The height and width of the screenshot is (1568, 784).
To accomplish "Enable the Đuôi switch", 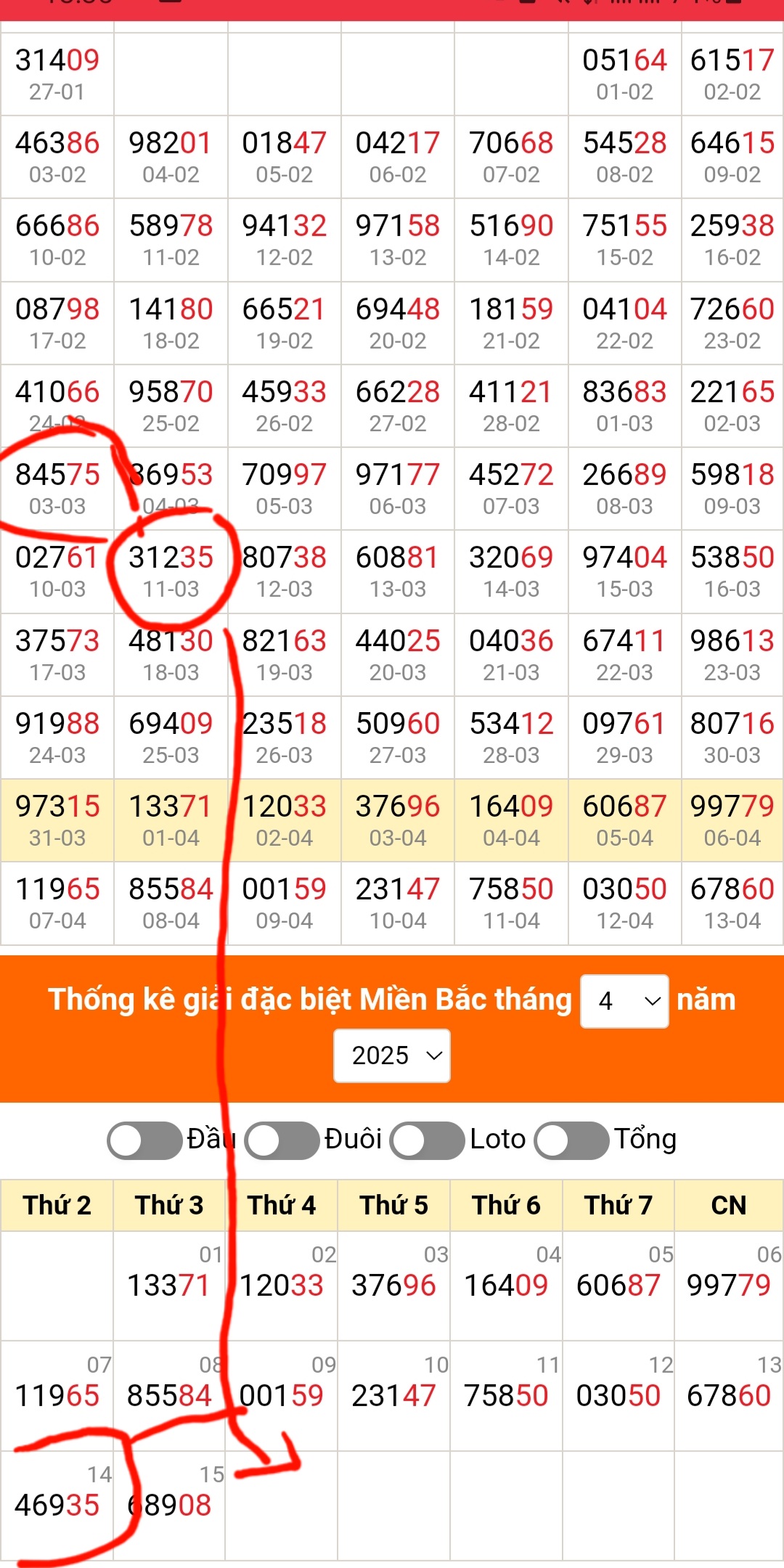I will tap(282, 1140).
